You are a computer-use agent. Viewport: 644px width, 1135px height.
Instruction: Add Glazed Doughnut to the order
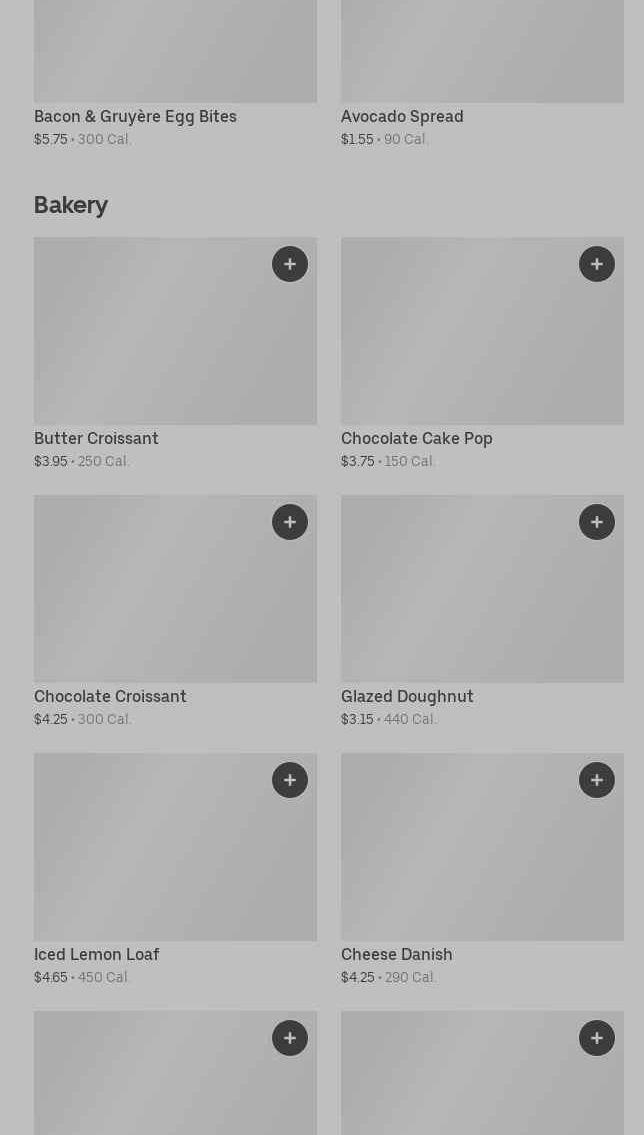click(597, 522)
